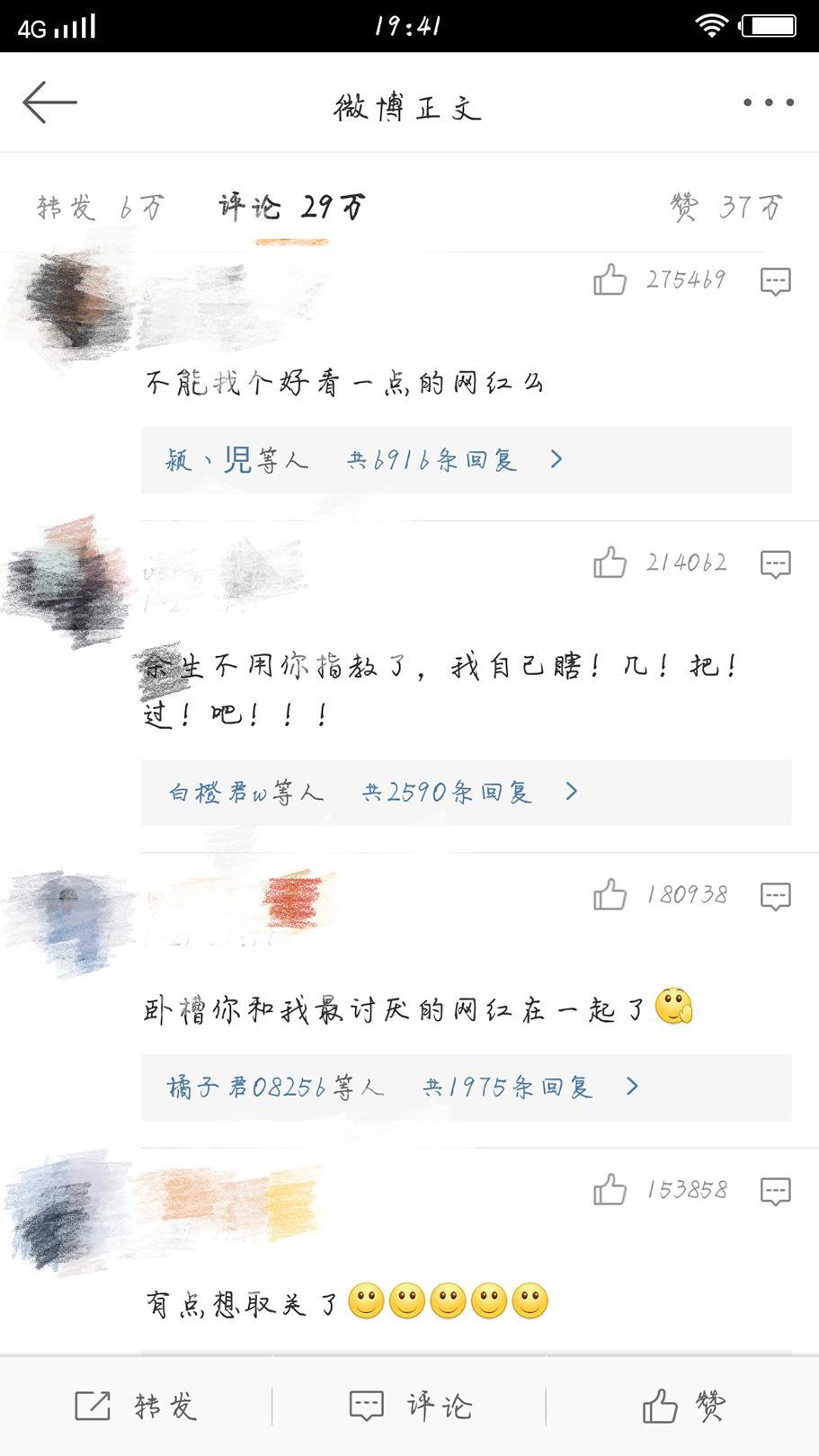The height and width of the screenshot is (1456, 819).
Task: Switch to the 赞 37万 tab
Action: point(726,208)
